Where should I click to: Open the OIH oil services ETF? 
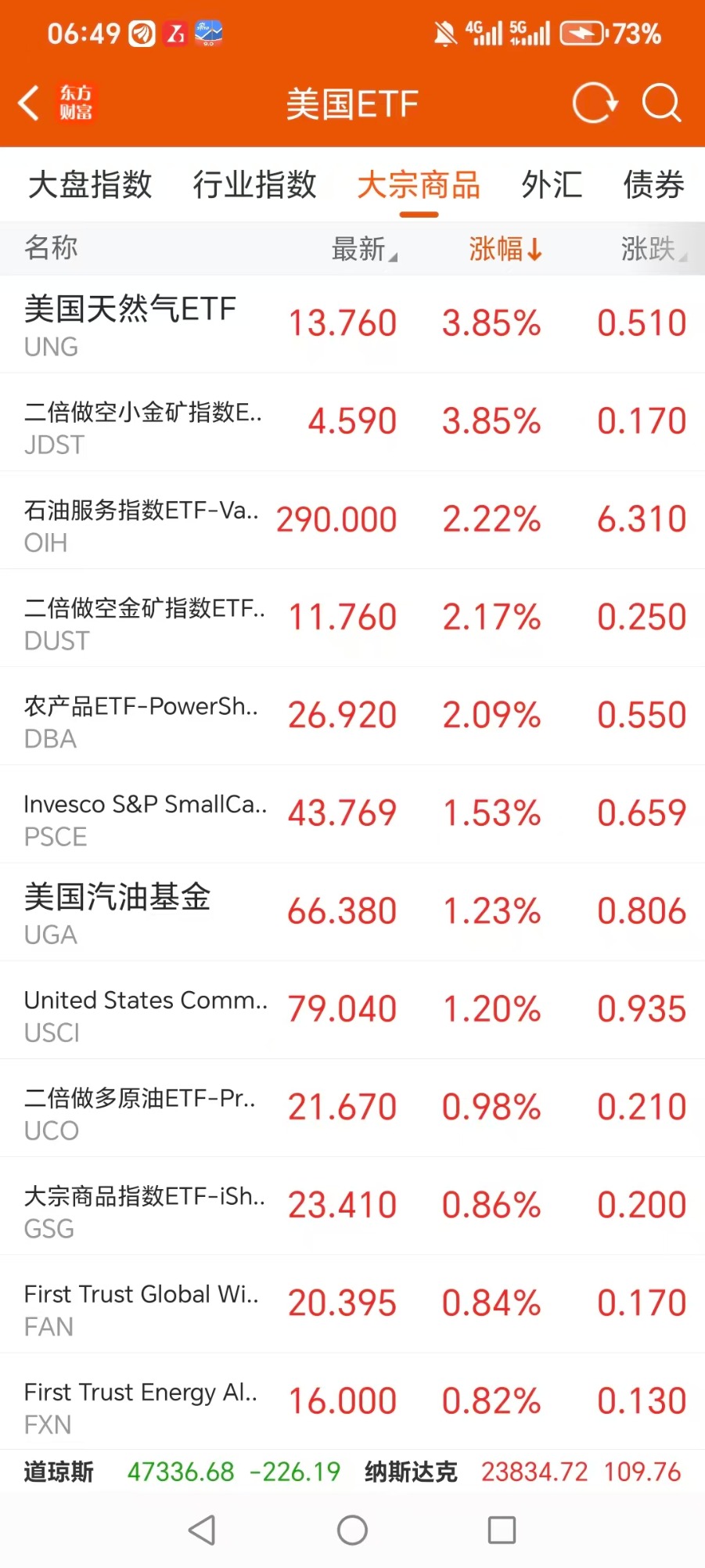click(352, 520)
